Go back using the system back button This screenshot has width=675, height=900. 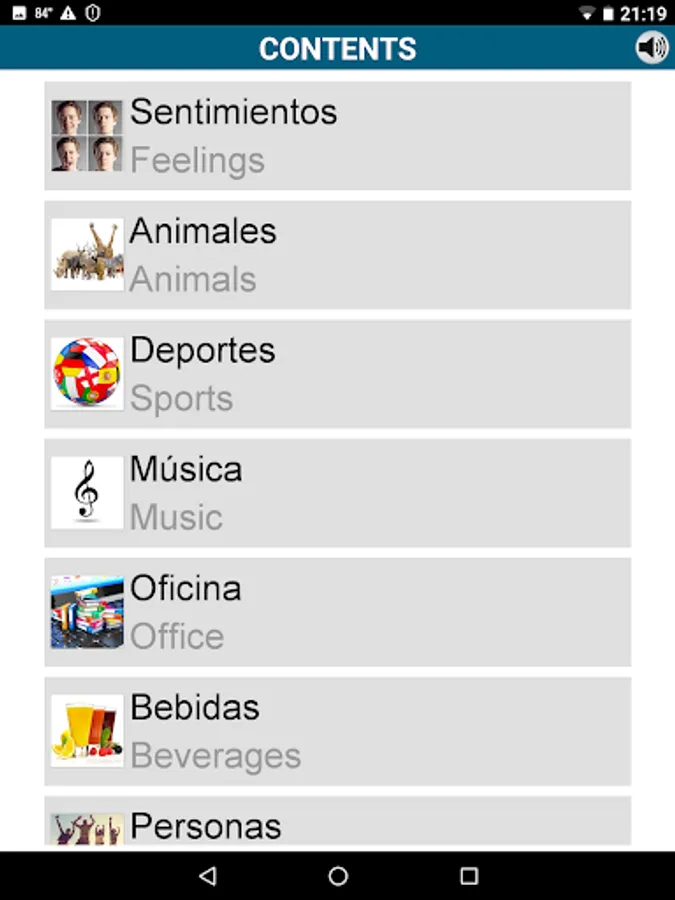tap(208, 876)
